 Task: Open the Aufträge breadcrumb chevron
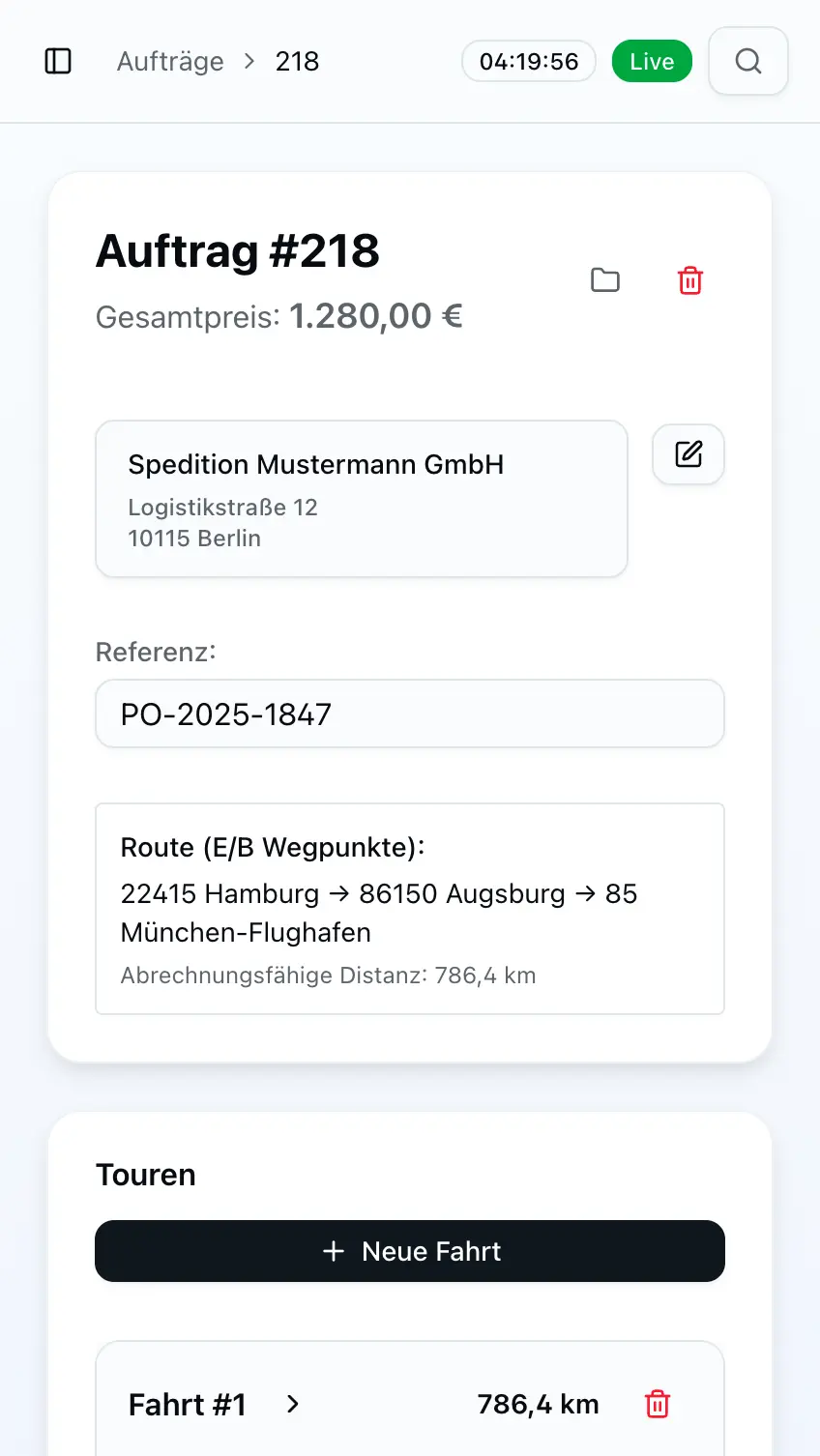click(249, 61)
